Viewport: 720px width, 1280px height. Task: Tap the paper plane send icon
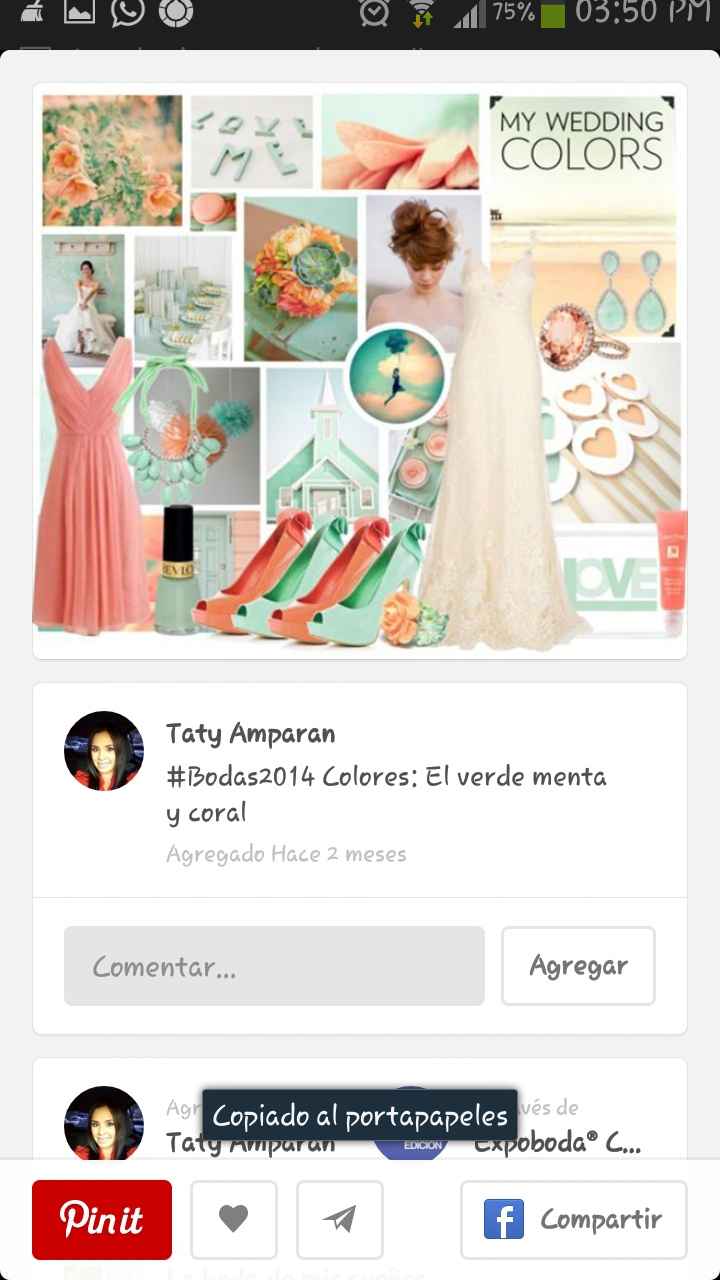(x=339, y=1220)
